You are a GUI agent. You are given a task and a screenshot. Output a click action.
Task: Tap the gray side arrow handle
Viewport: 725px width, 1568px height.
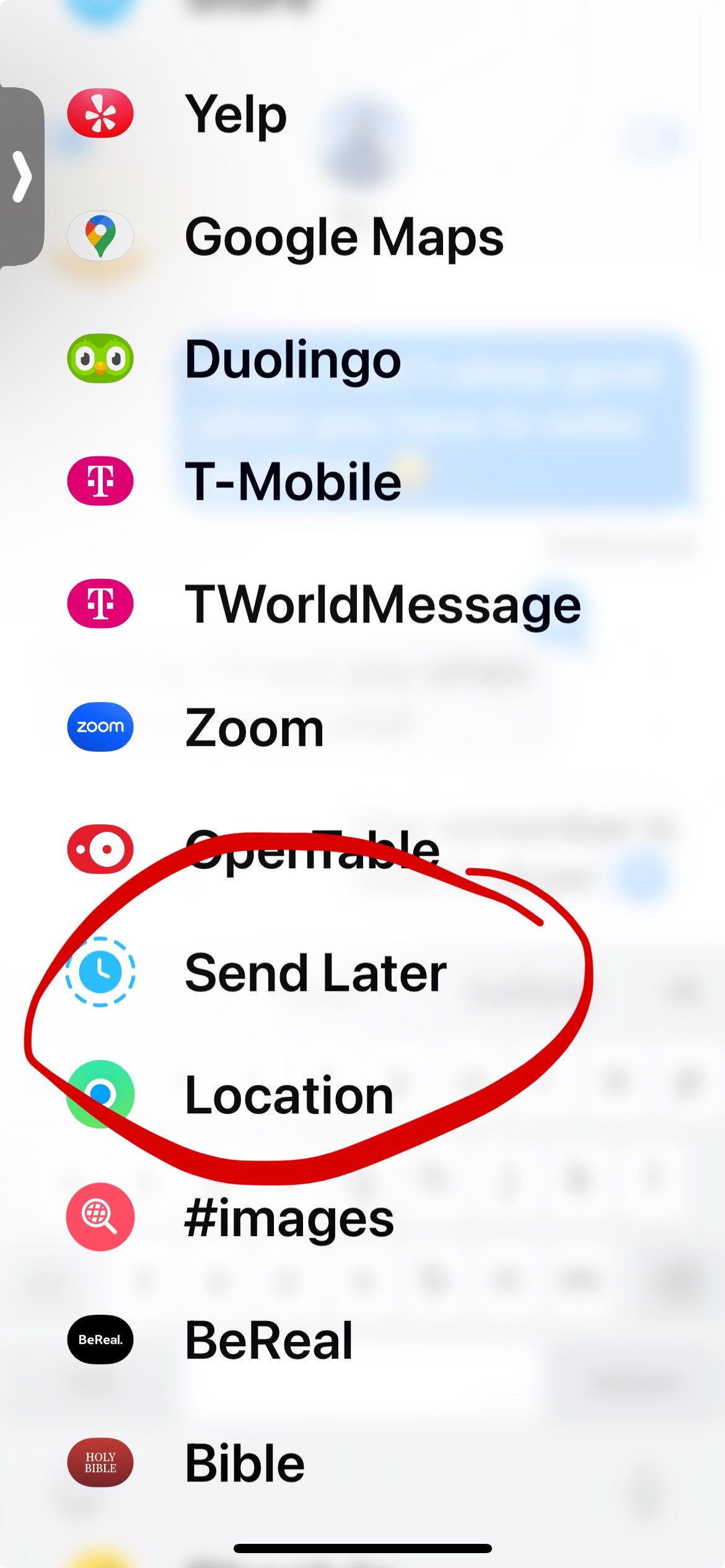point(22,176)
